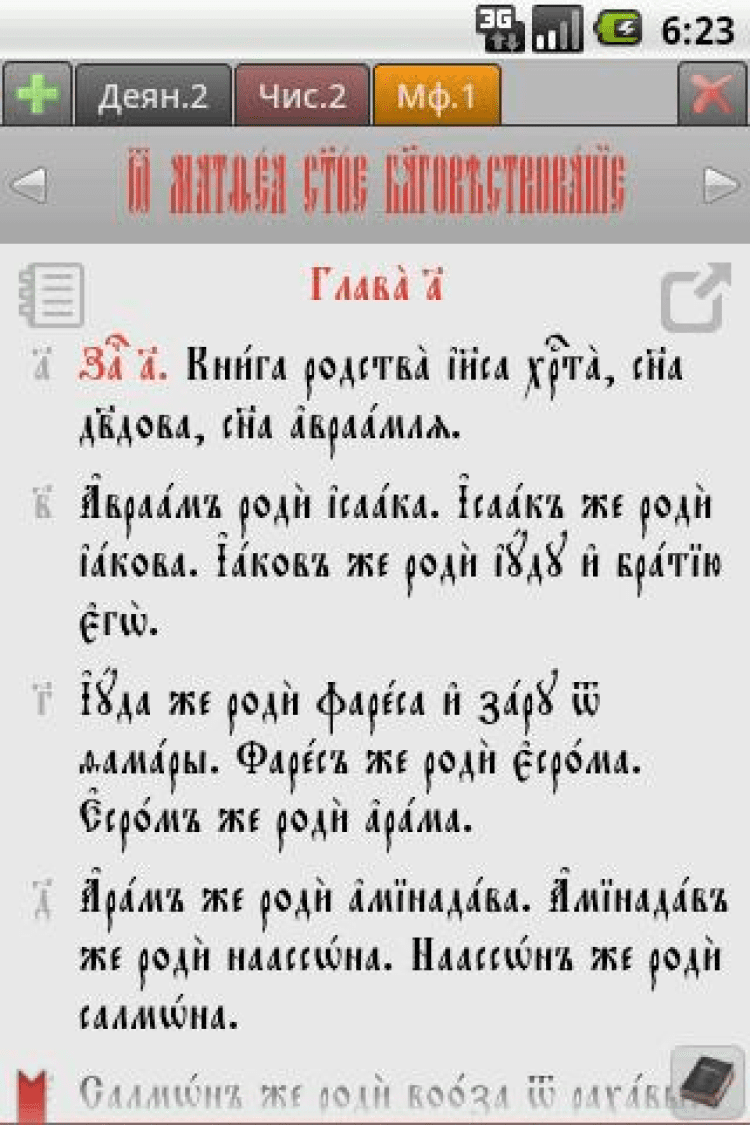The height and width of the screenshot is (1125, 750).
Task: Go to the next chapter arrow
Action: (721, 184)
